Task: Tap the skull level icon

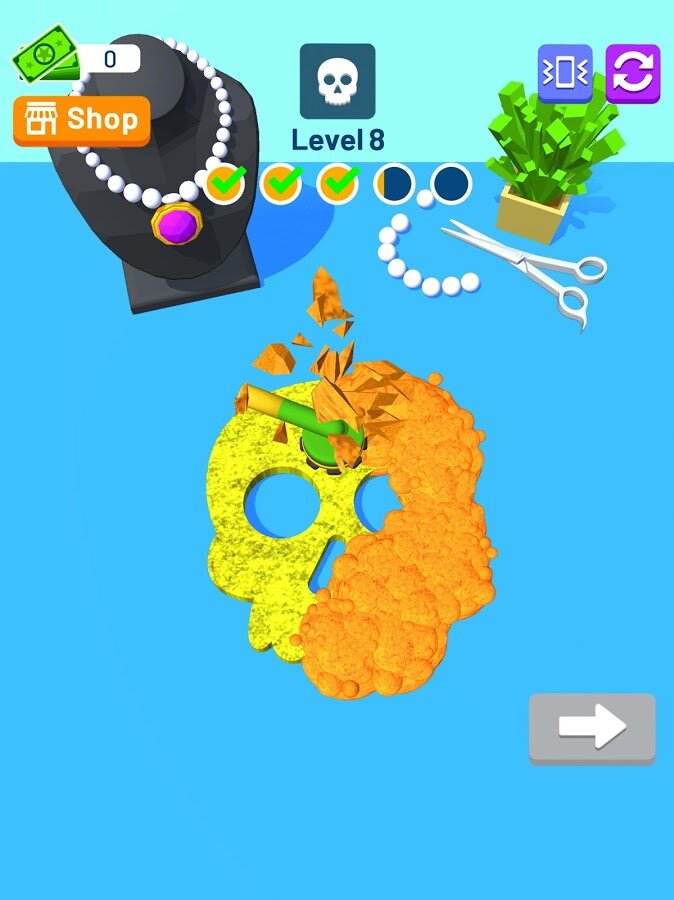Action: (x=337, y=81)
